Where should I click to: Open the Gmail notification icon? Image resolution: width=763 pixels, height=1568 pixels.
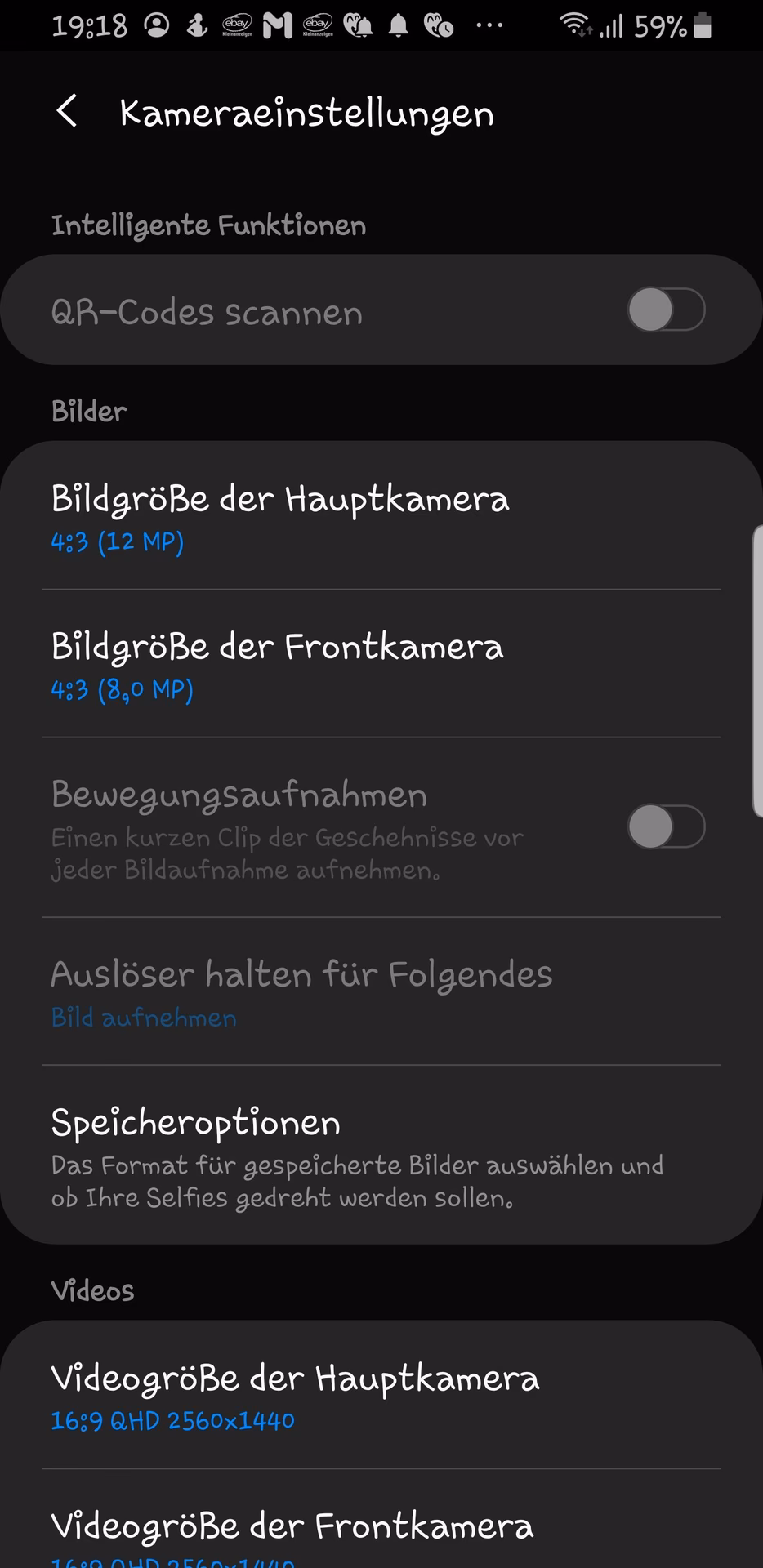pos(278,24)
